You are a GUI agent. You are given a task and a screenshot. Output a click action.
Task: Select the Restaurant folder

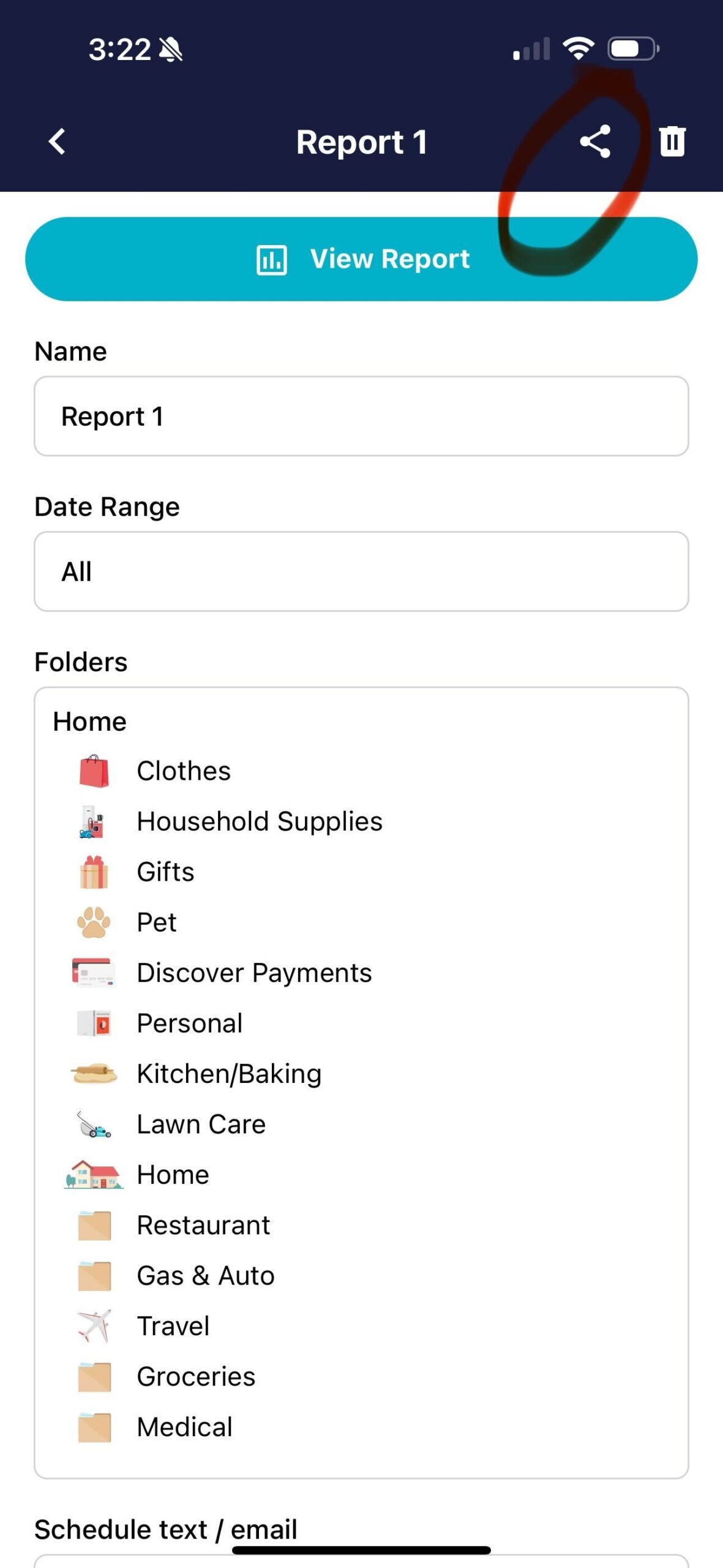click(x=203, y=1226)
